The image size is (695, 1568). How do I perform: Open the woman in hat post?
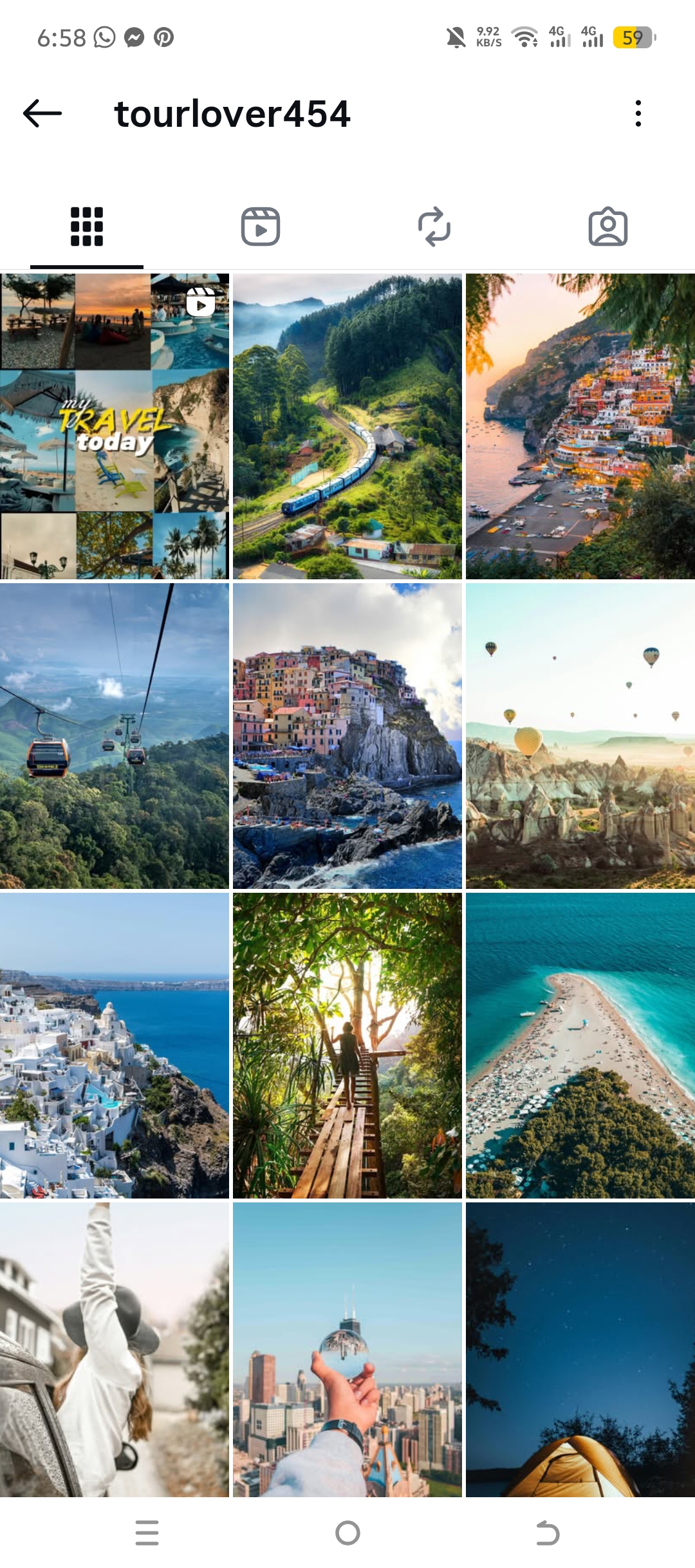coord(115,1349)
